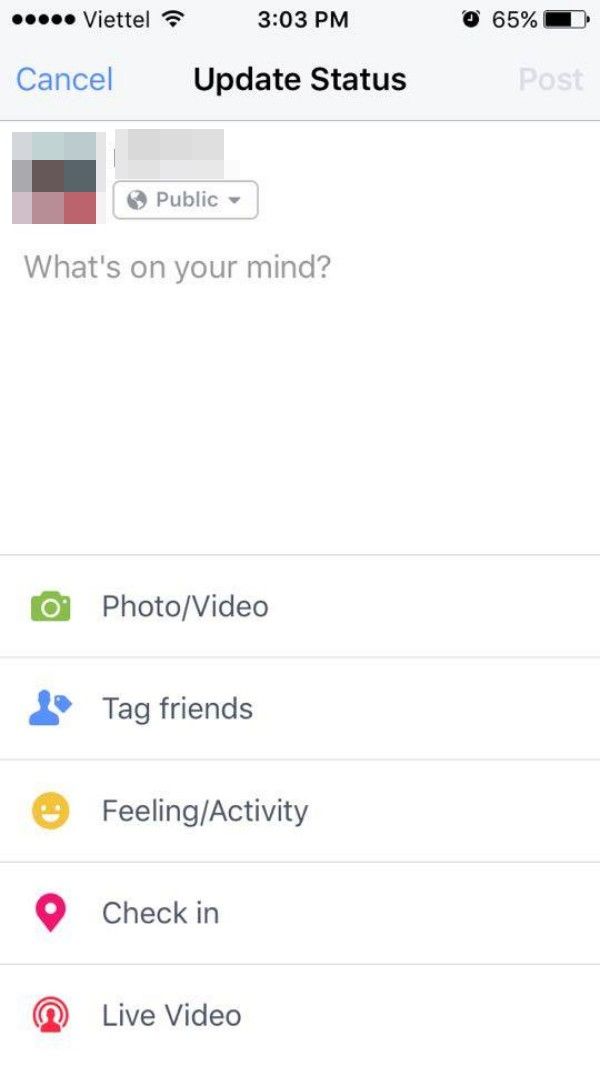600x1066 pixels.
Task: Open the Check in option
Action: pos(160,913)
